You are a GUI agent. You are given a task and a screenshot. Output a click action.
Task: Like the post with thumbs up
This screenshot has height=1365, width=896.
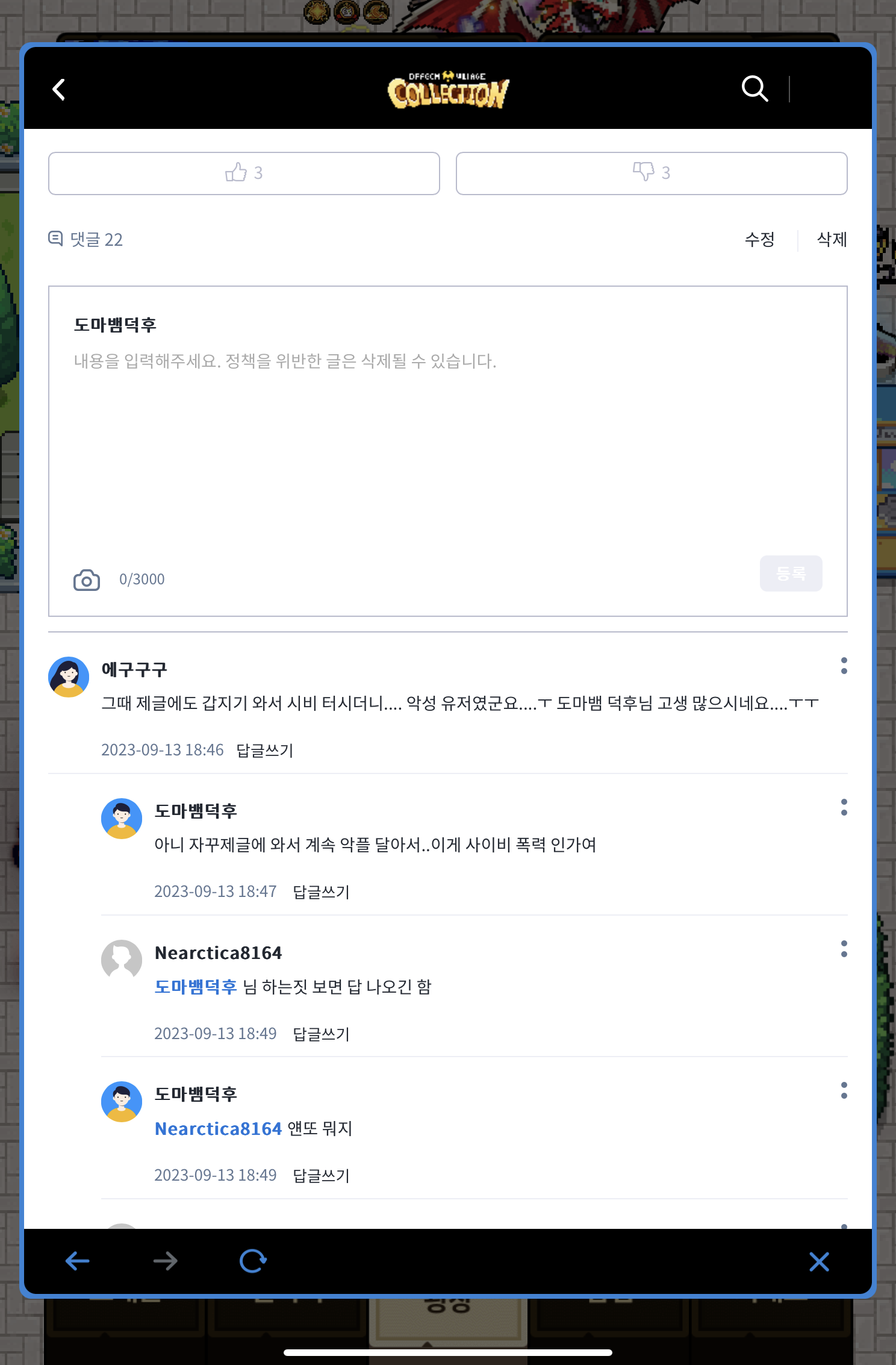pyautogui.click(x=244, y=173)
